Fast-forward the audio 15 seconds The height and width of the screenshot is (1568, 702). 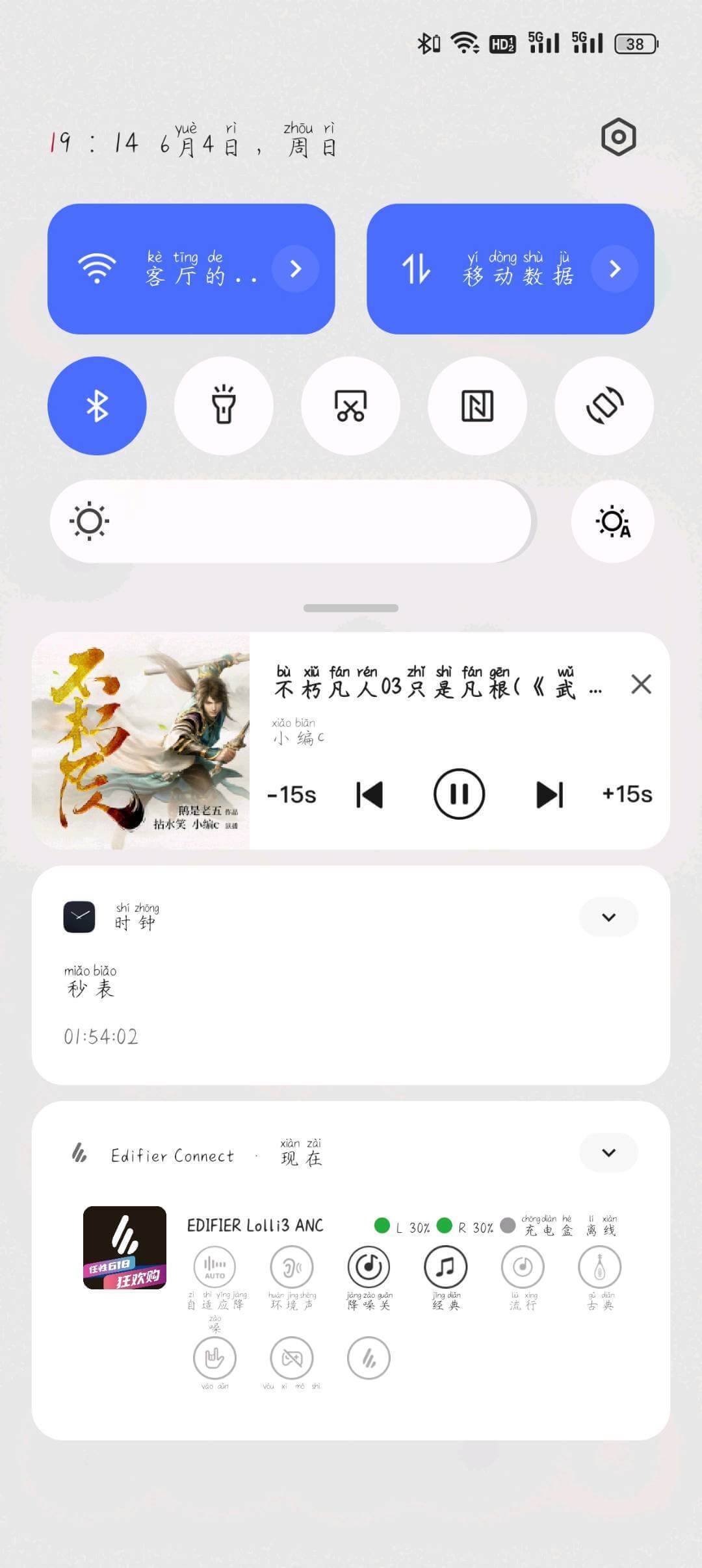click(627, 794)
